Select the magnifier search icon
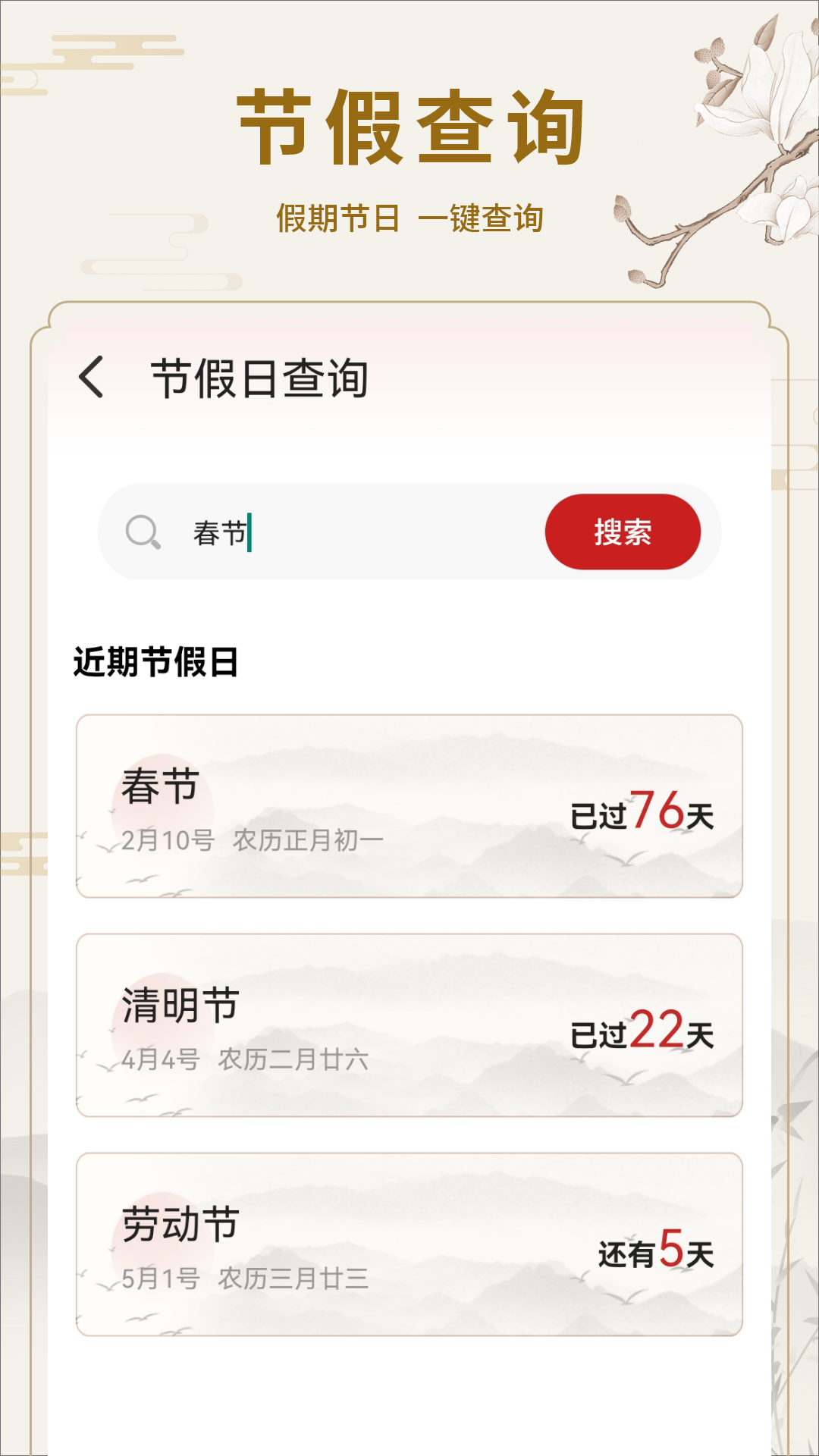The width and height of the screenshot is (819, 1456). (143, 532)
